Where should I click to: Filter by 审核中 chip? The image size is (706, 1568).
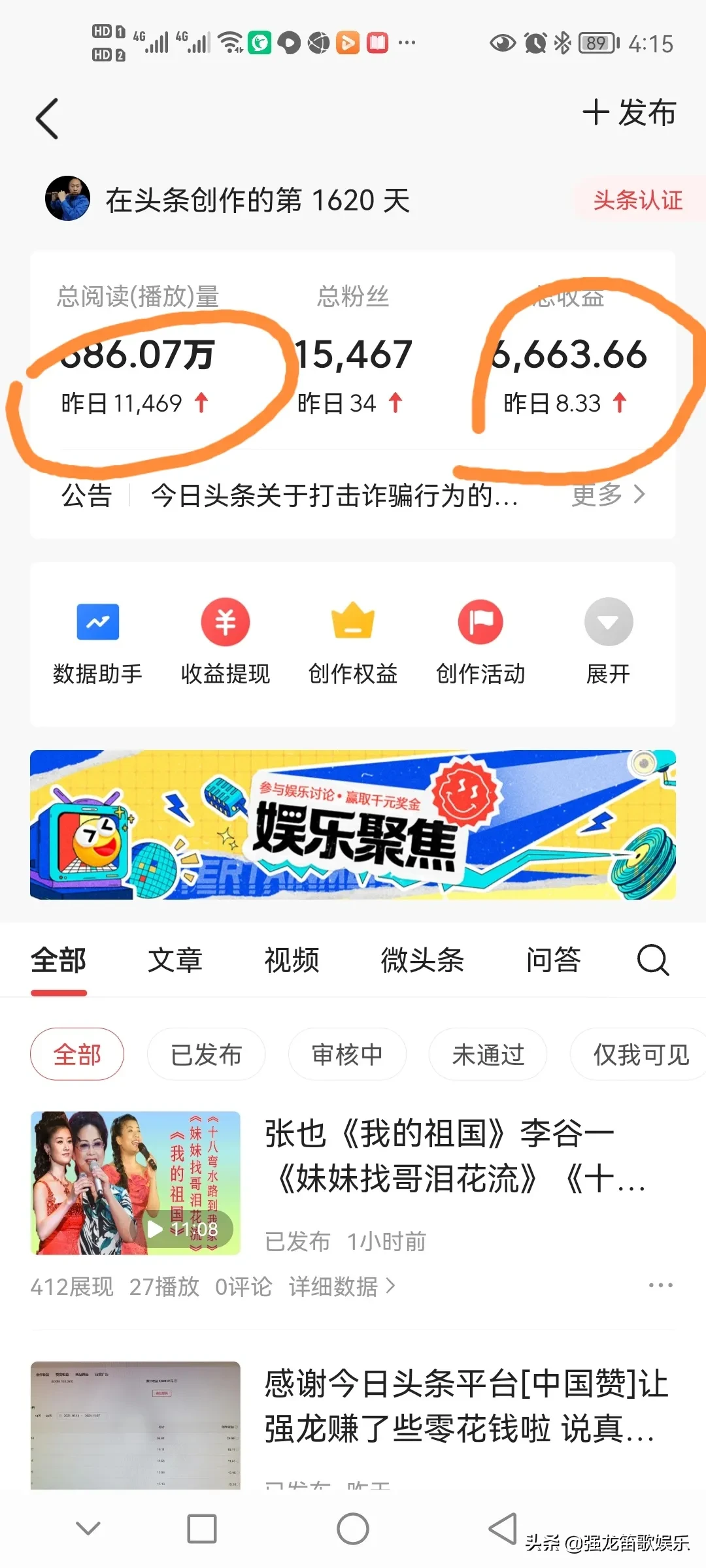(x=347, y=1054)
